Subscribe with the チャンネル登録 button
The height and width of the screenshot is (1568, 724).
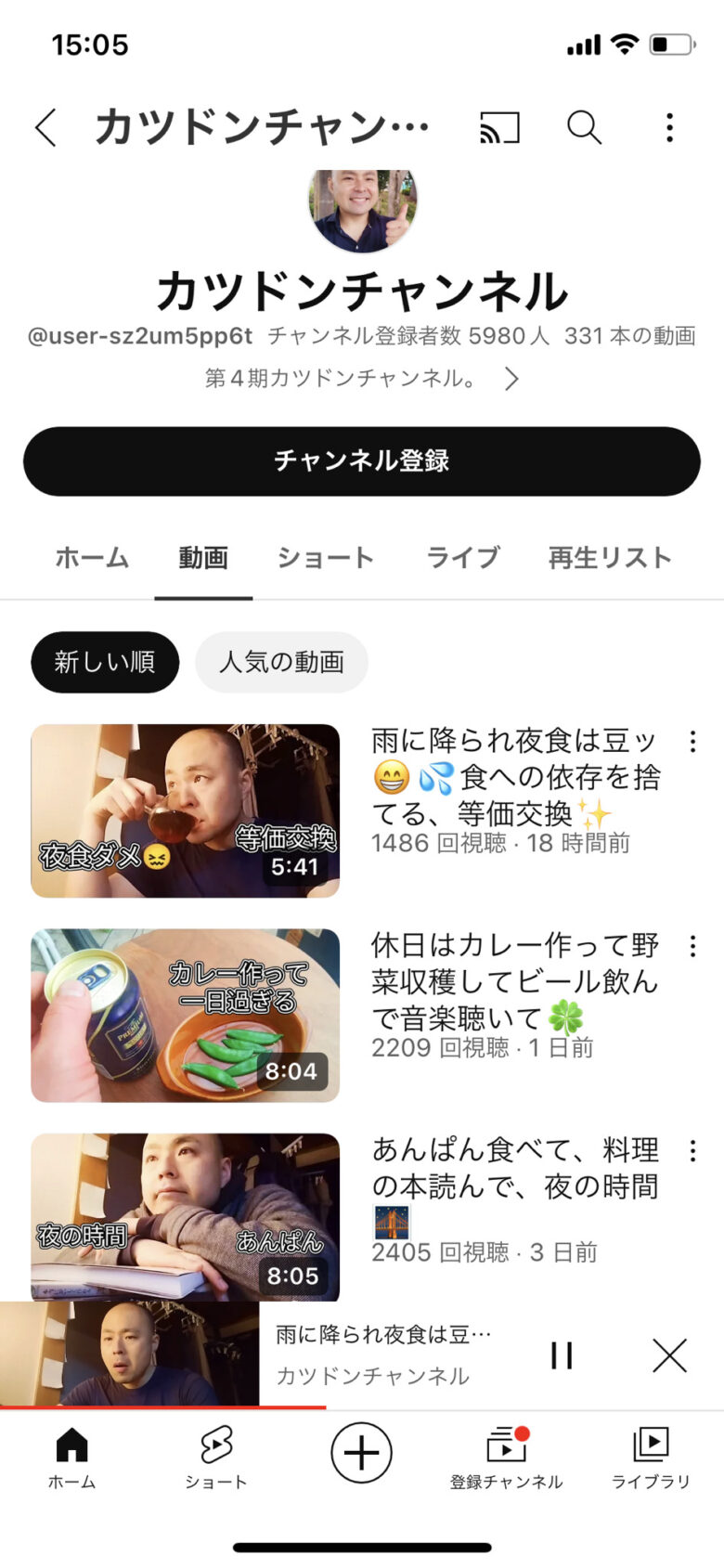pos(362,461)
